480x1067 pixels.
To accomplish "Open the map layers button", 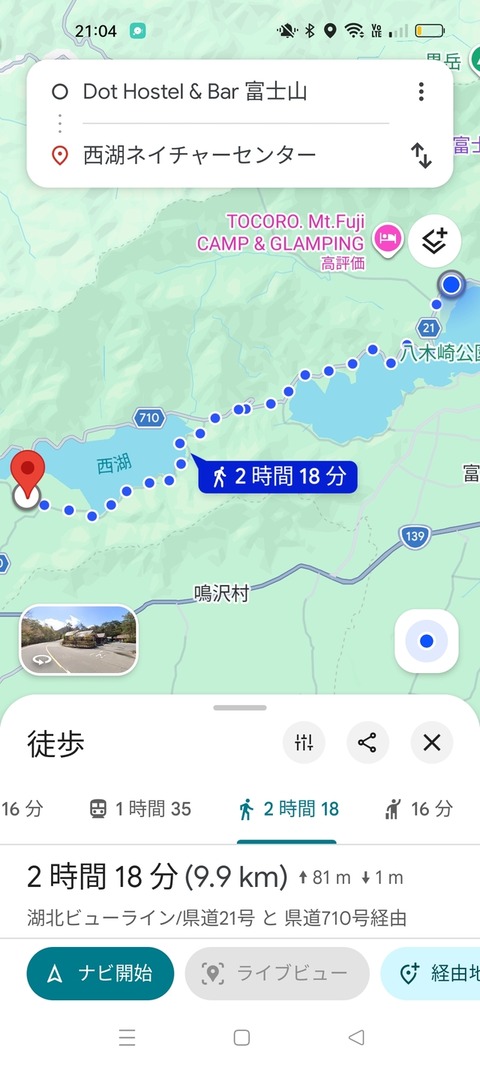I will (x=434, y=241).
